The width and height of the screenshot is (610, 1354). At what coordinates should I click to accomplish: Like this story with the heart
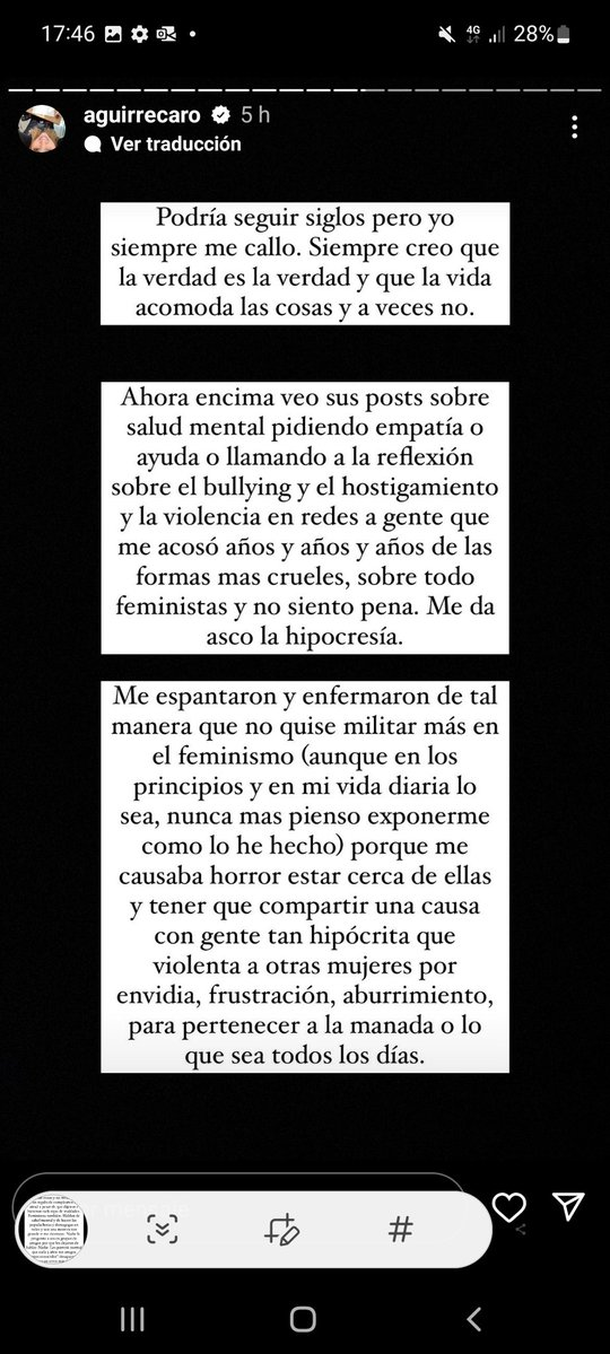click(509, 1208)
